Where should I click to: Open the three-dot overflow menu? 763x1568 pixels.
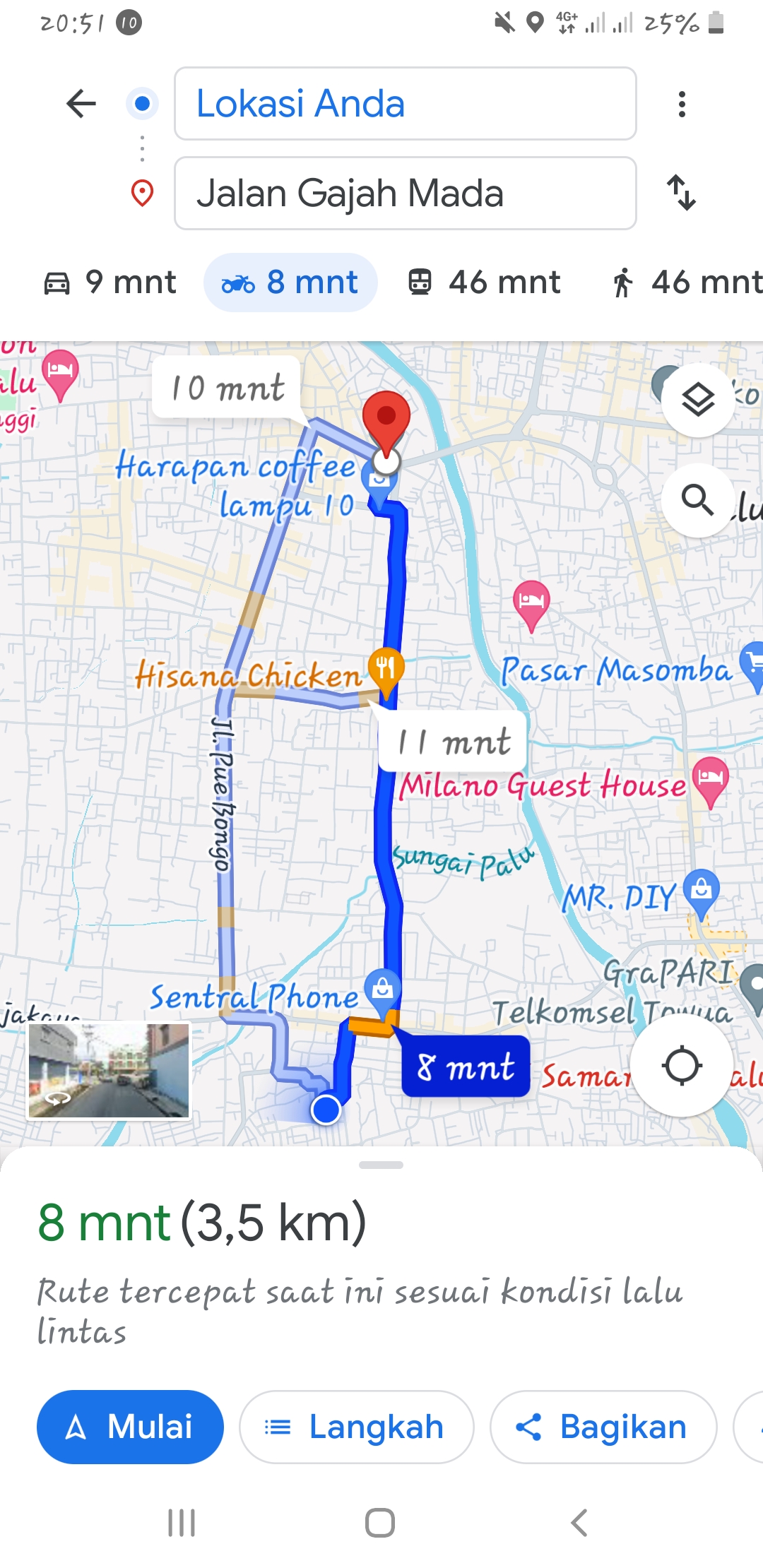(682, 105)
